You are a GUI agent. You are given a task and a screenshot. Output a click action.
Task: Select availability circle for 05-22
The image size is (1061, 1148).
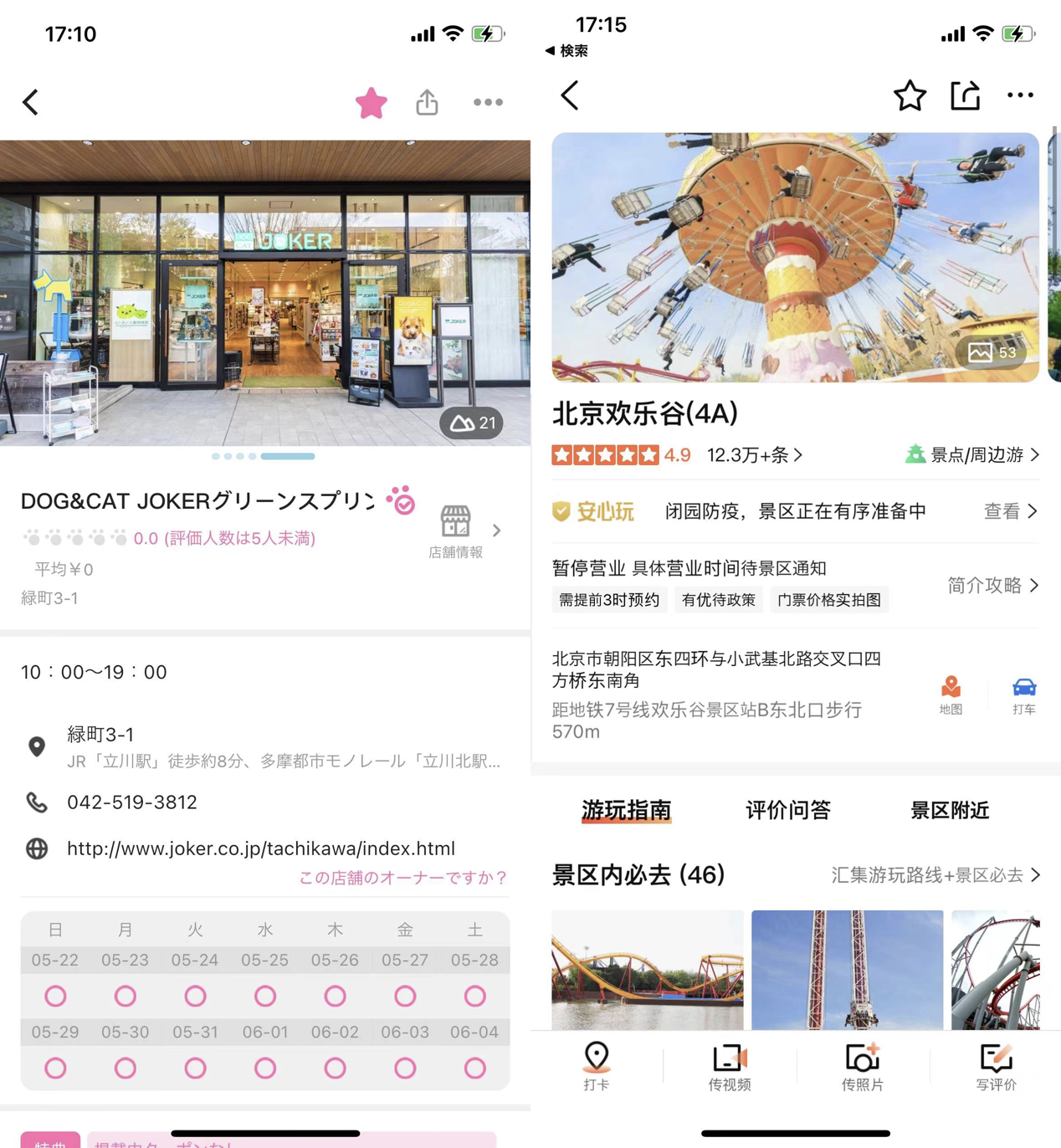point(55,996)
